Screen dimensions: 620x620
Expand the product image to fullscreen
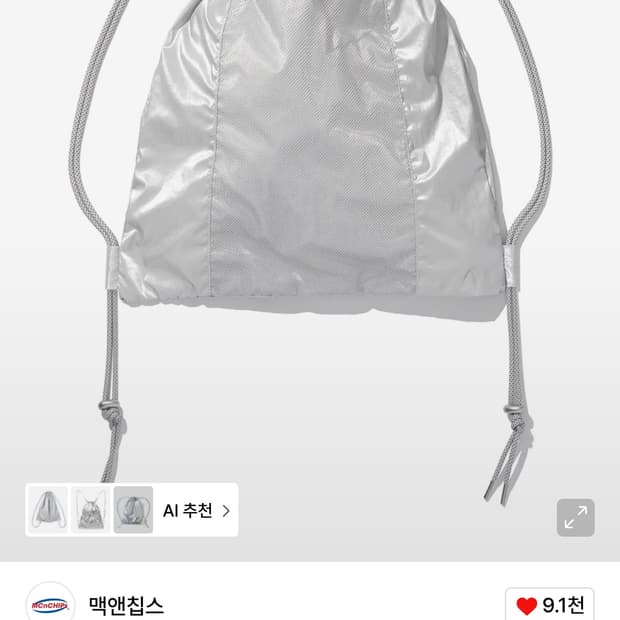575,517
